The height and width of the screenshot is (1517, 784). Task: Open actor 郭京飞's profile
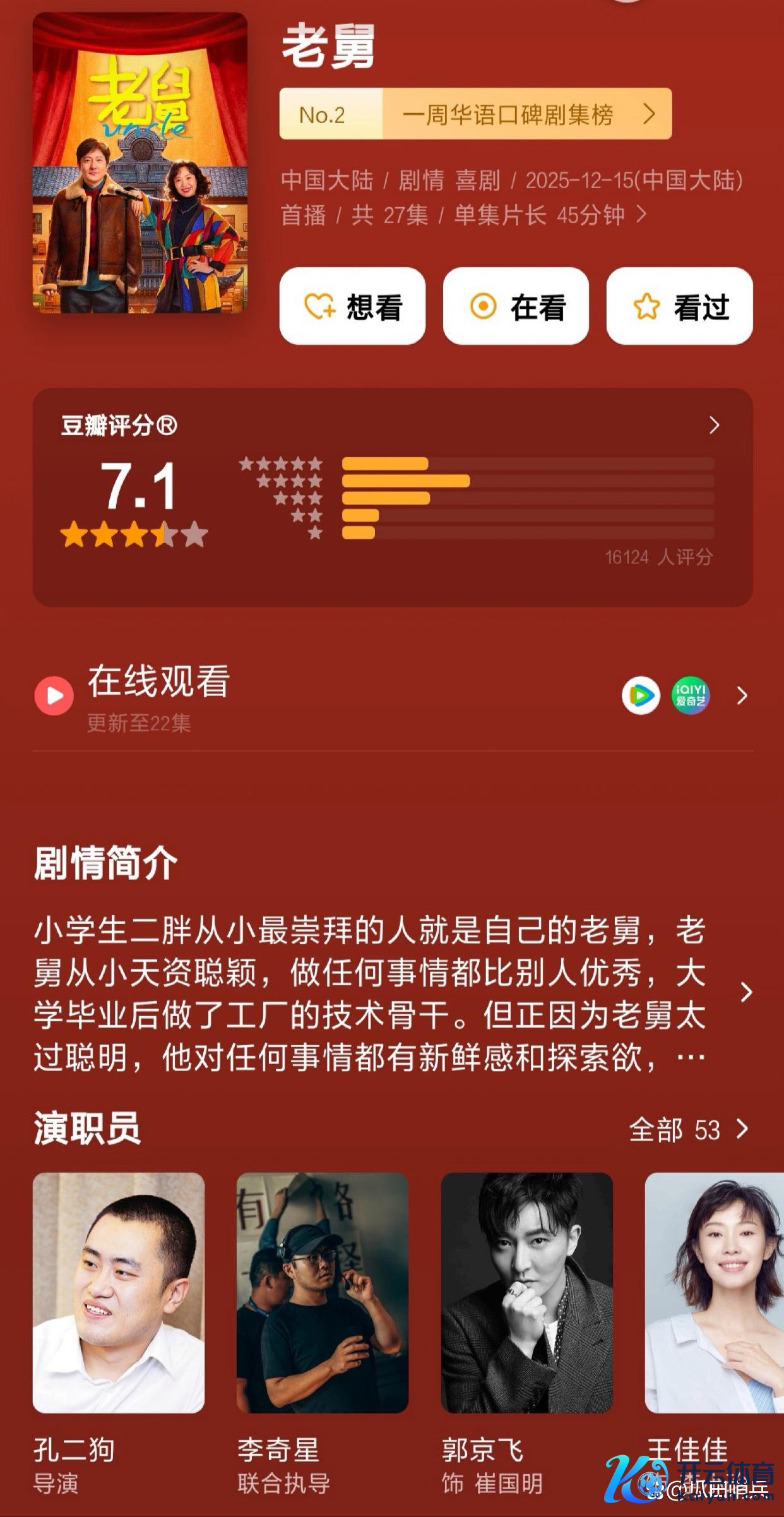click(526, 1292)
